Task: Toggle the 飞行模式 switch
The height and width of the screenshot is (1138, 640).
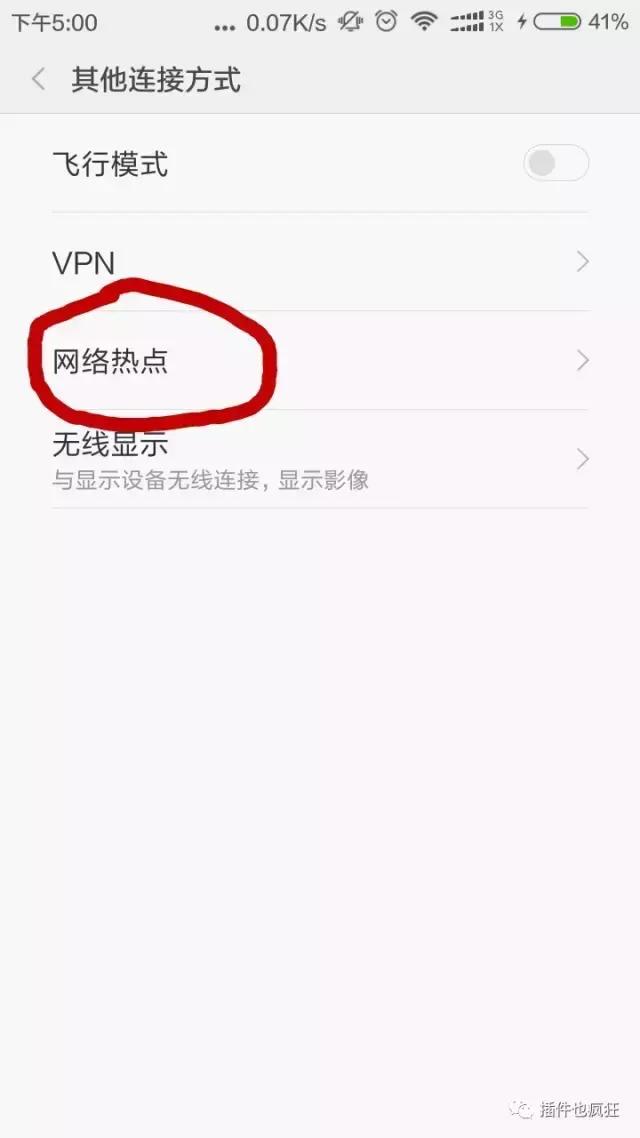Action: (x=555, y=163)
